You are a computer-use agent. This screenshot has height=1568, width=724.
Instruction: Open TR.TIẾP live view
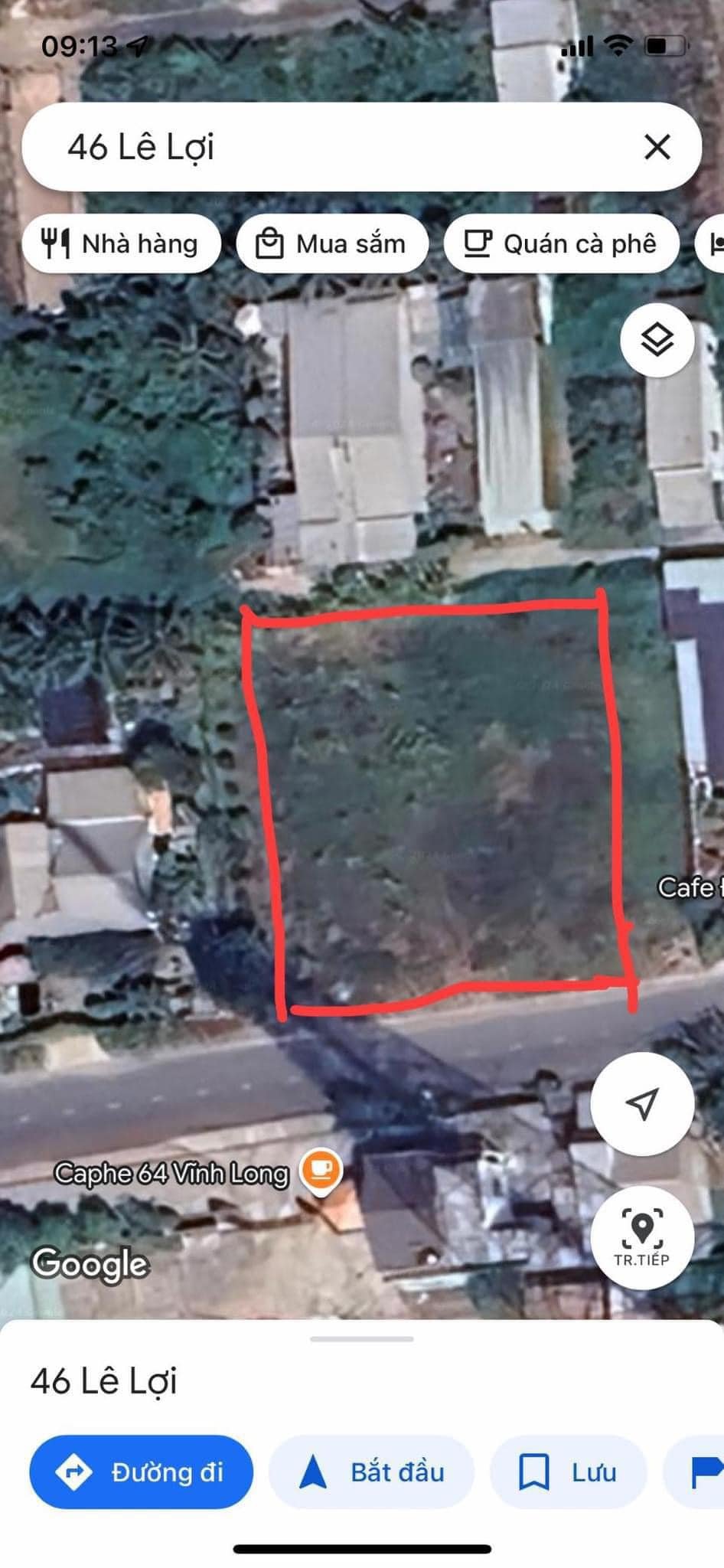pyautogui.click(x=642, y=1237)
